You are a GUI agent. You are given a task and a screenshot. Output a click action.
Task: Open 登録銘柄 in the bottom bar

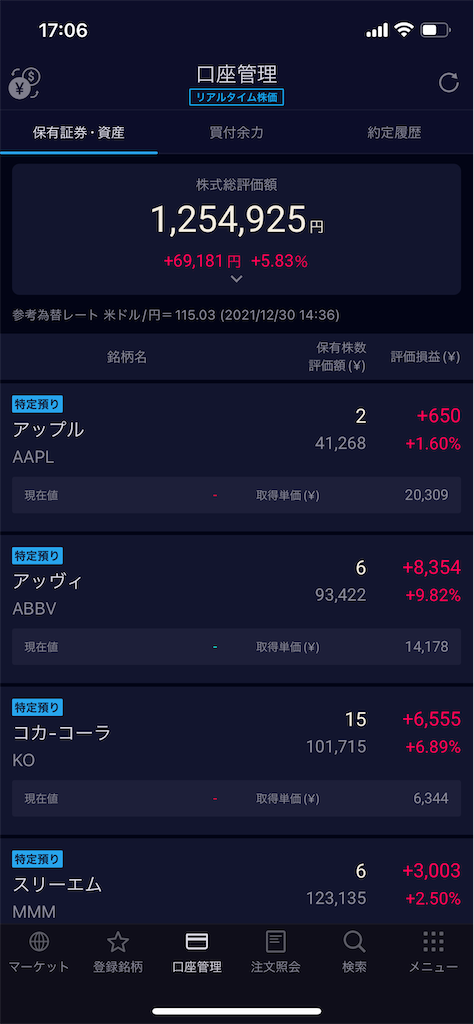click(118, 952)
